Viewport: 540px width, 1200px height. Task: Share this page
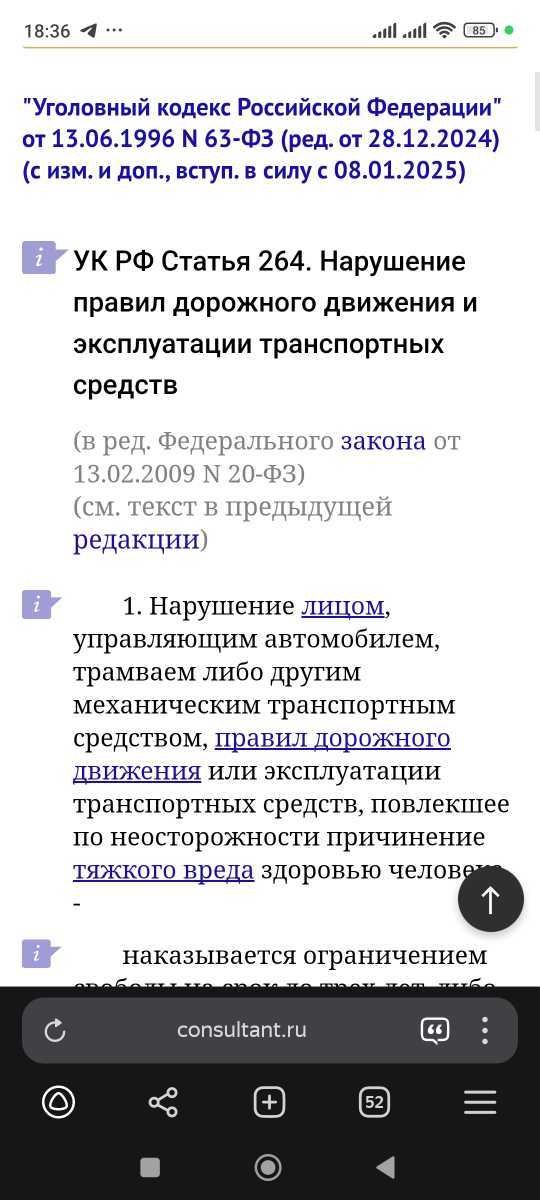163,1102
